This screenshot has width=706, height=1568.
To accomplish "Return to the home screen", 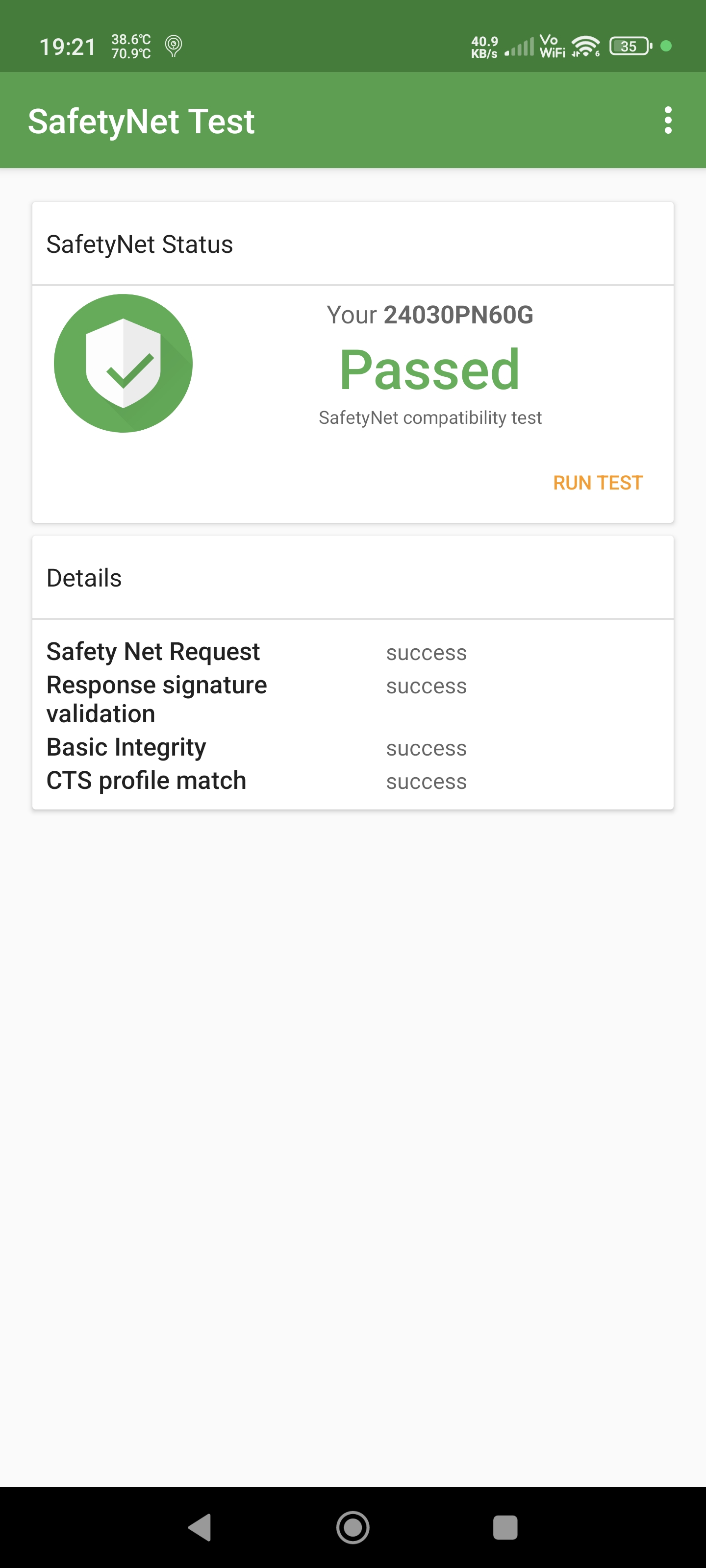I will [x=353, y=1527].
